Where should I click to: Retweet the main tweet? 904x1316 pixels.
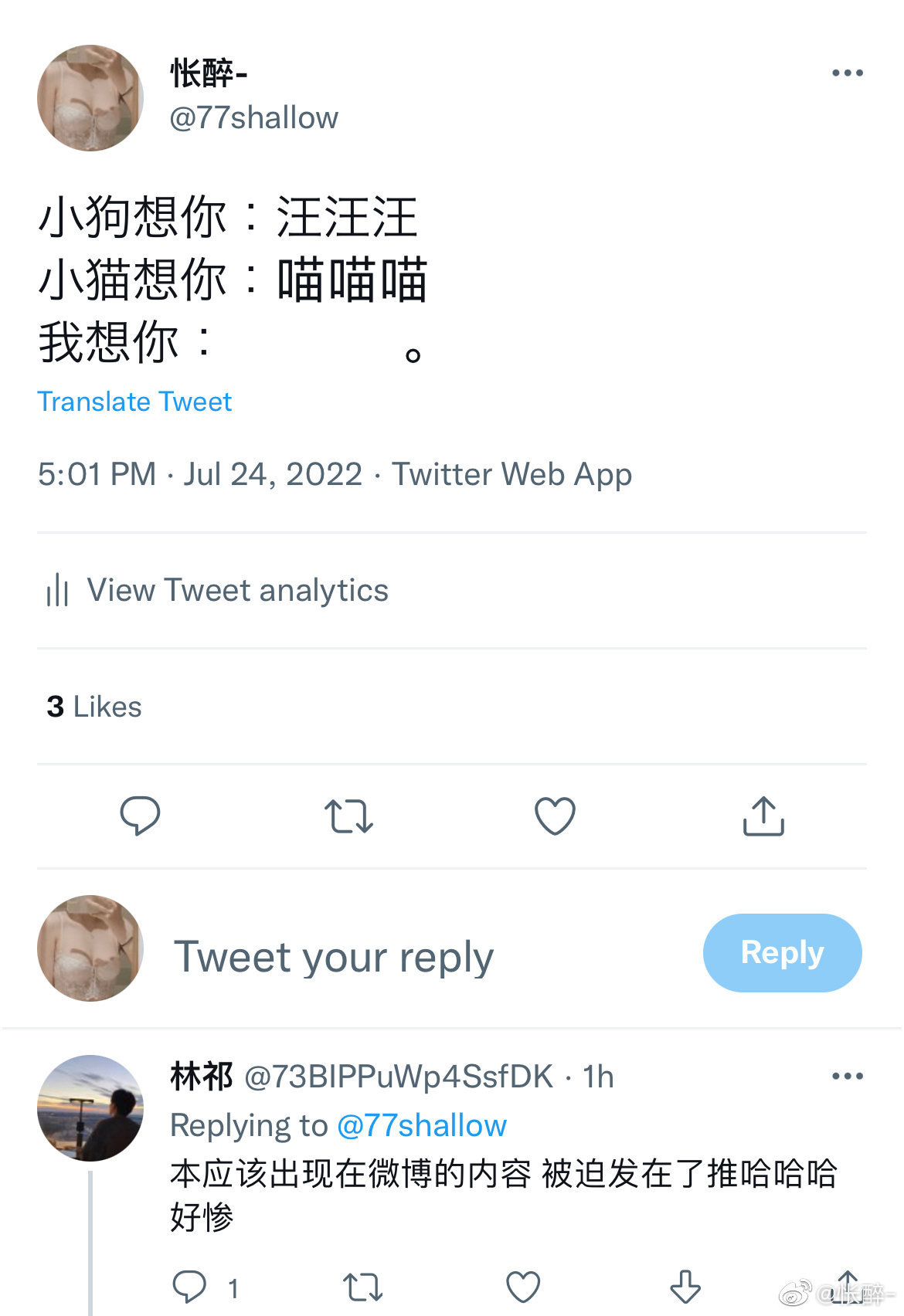coord(348,816)
